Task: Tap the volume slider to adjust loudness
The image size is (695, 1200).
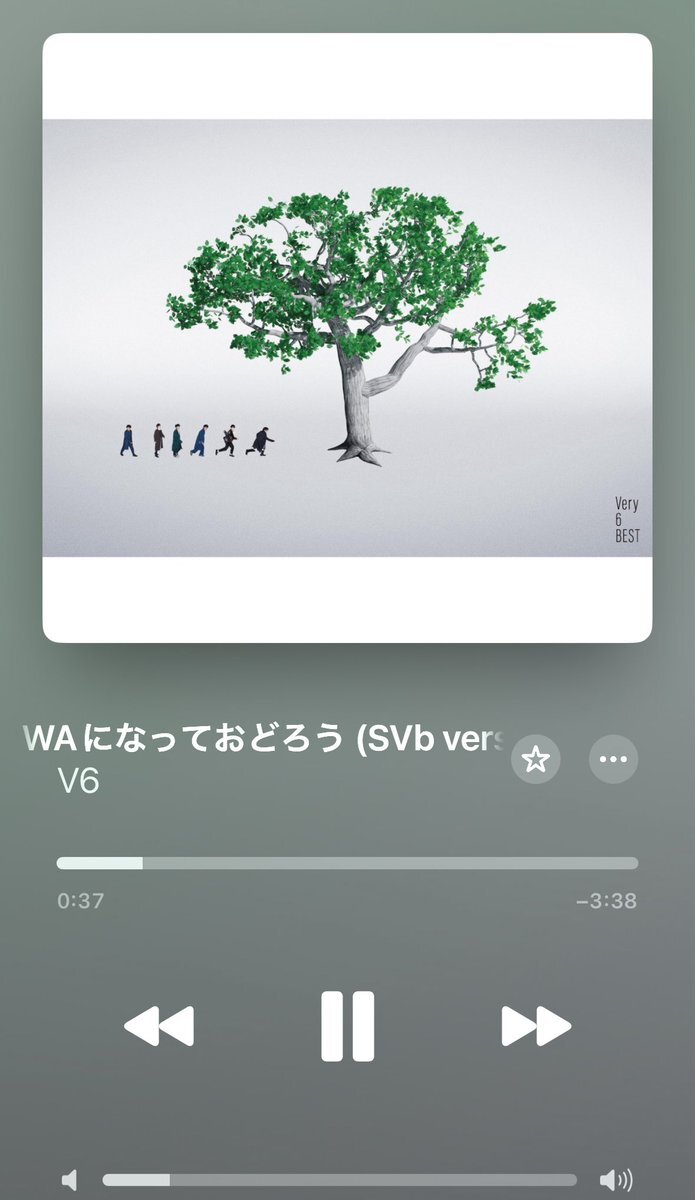Action: (339, 1180)
